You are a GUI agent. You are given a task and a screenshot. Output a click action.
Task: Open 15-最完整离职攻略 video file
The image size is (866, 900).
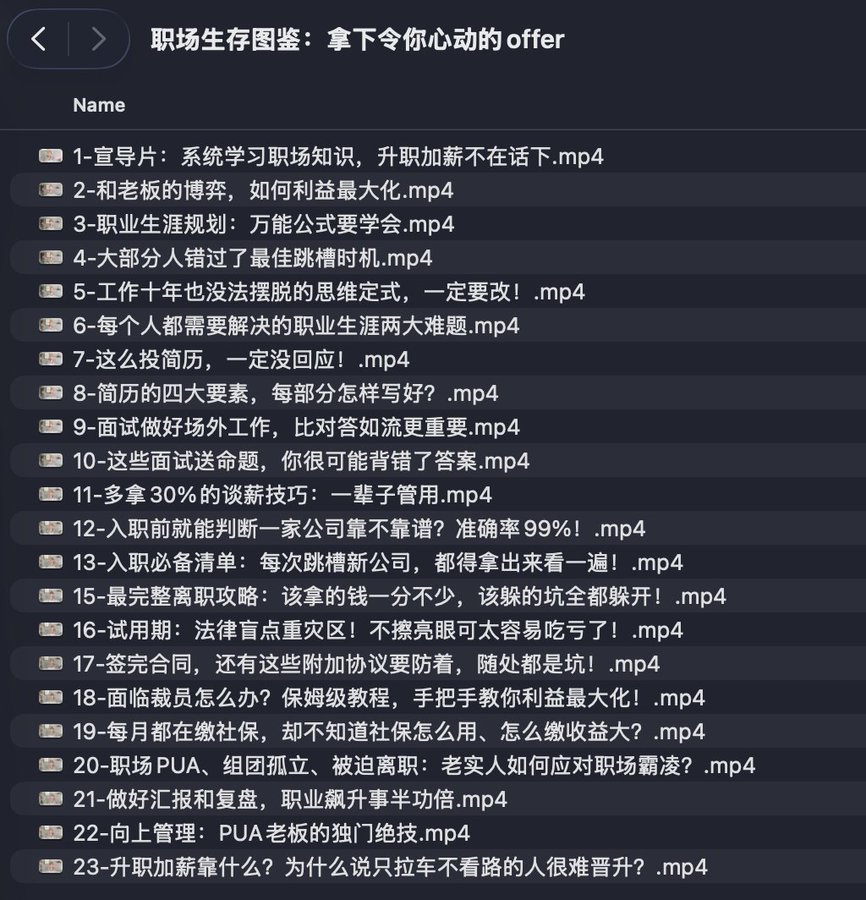[x=399, y=598]
